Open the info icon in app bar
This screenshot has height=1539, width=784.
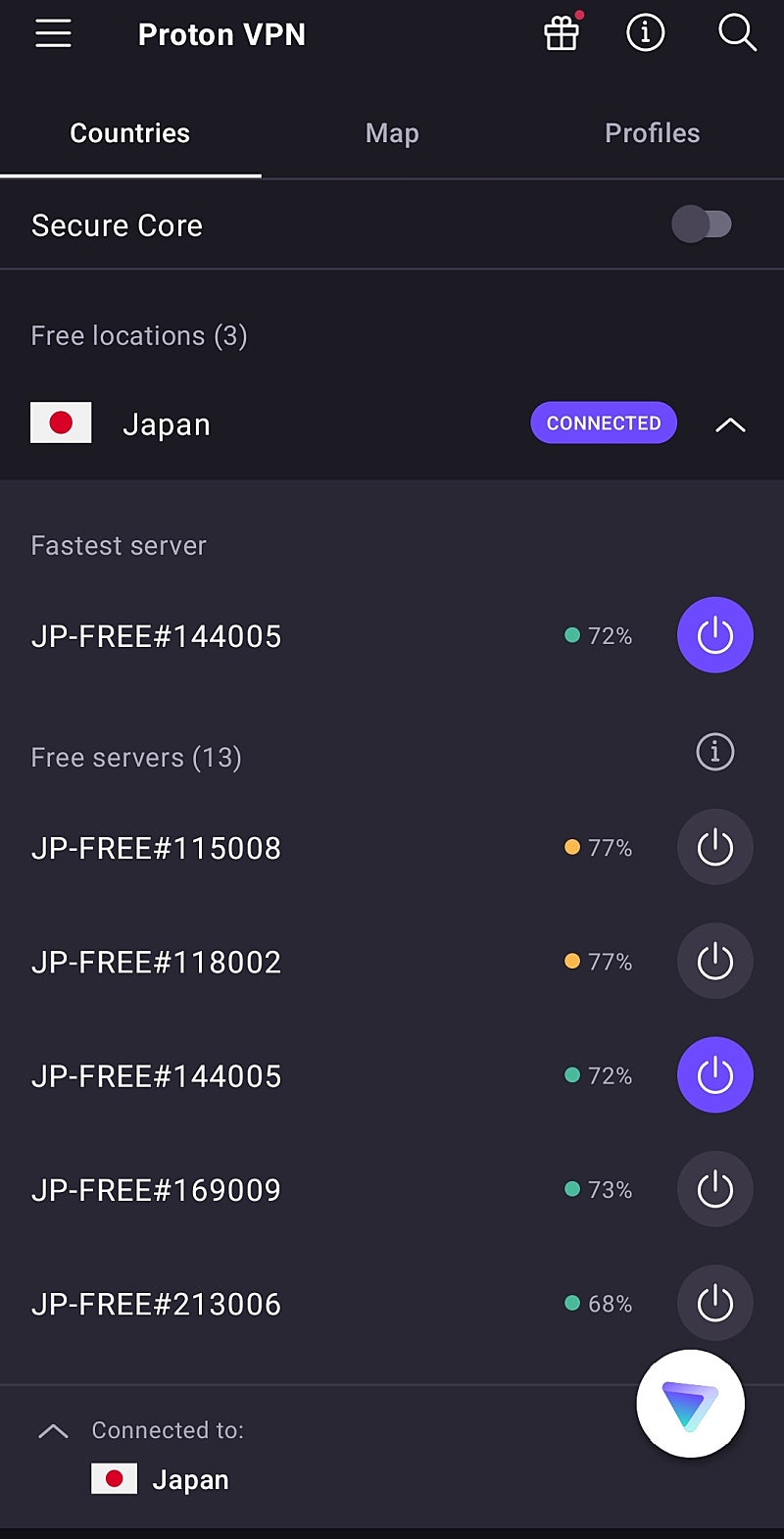click(x=645, y=33)
